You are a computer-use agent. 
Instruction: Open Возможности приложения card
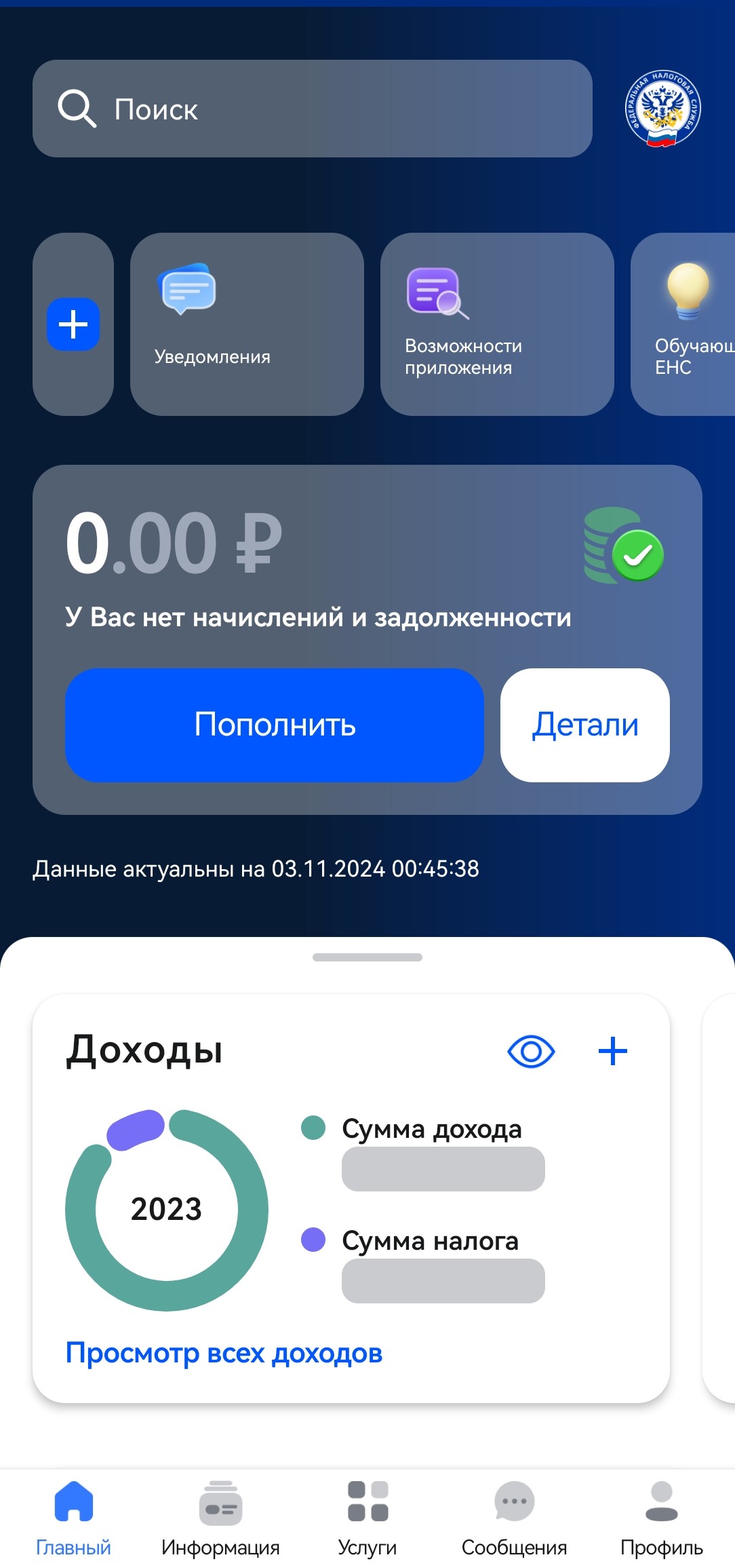(497, 324)
